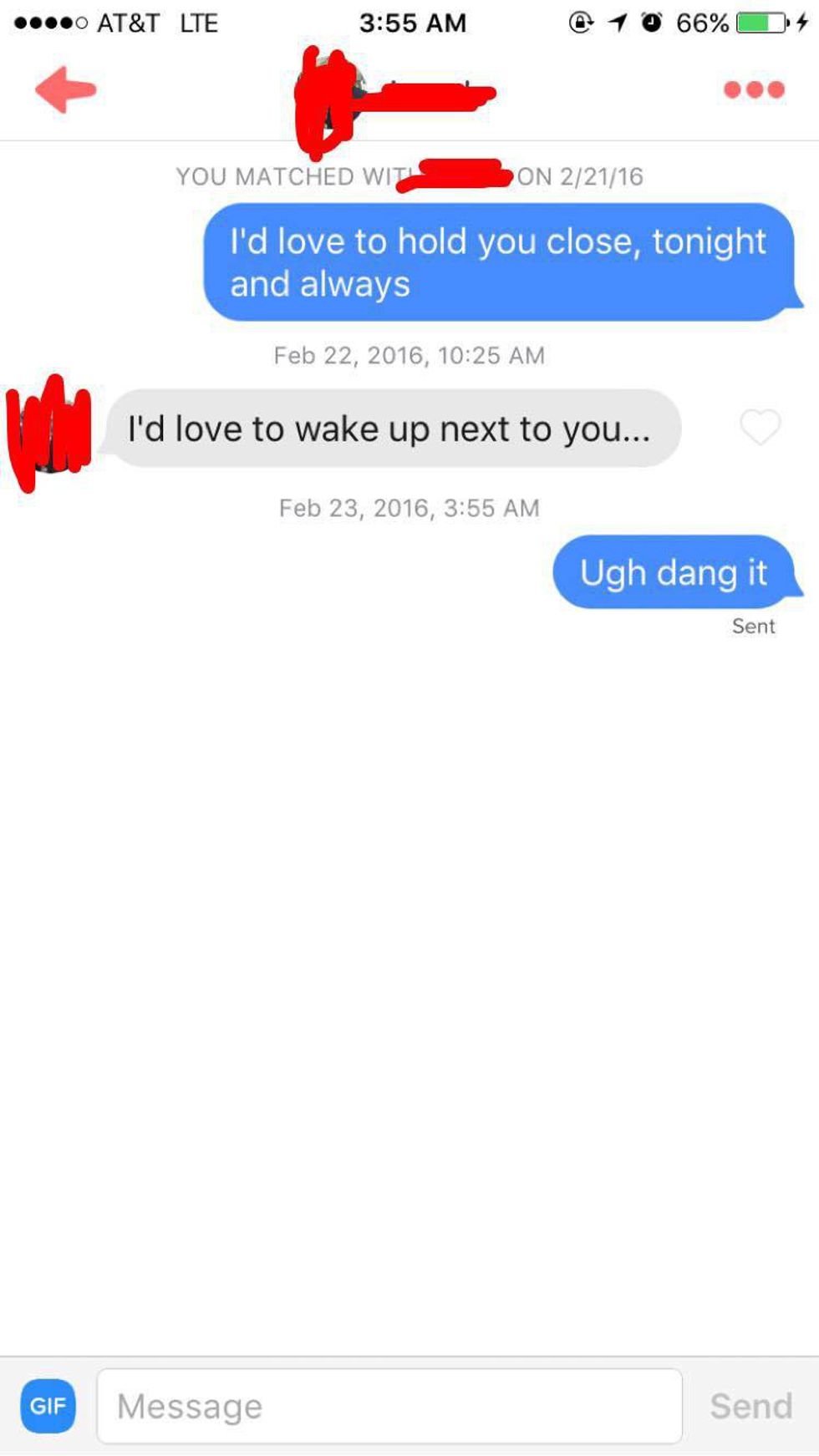
Task: Go back using the red arrow
Action: coord(65,89)
